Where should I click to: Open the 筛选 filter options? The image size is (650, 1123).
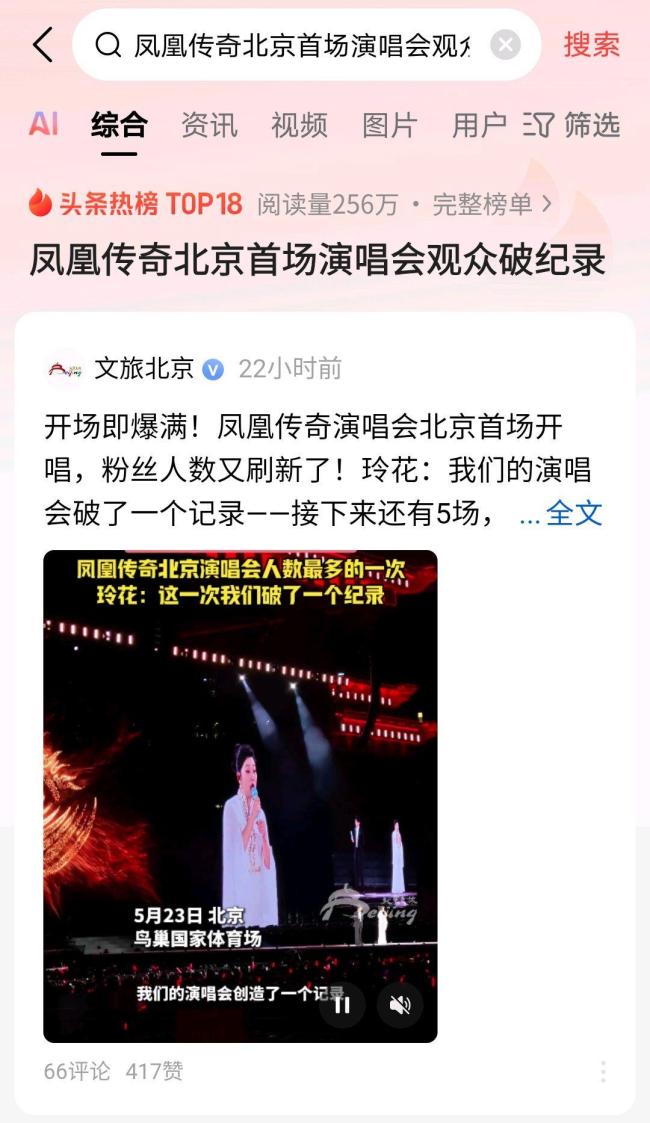click(x=574, y=125)
